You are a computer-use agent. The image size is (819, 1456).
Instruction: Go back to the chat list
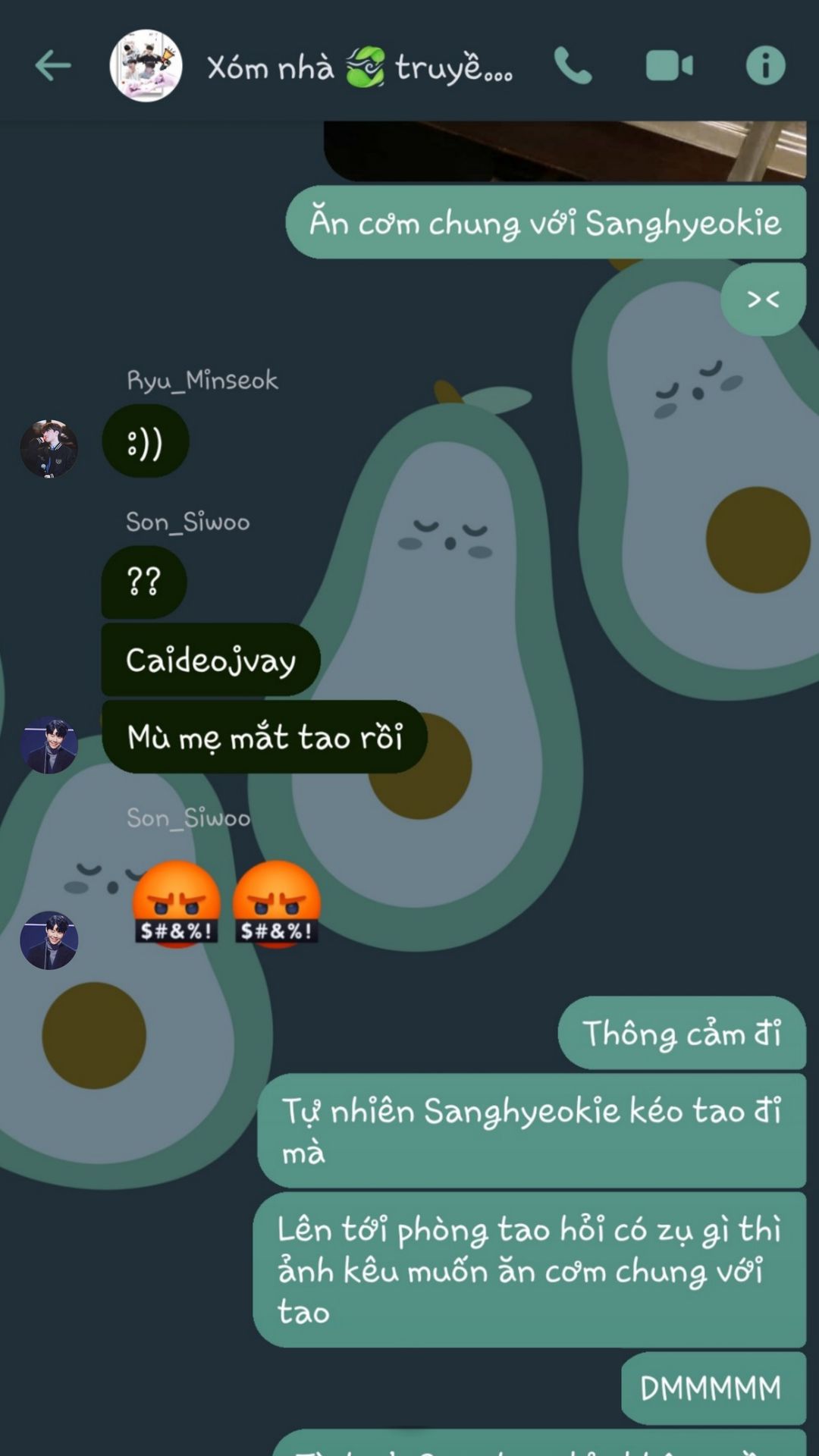[x=53, y=65]
